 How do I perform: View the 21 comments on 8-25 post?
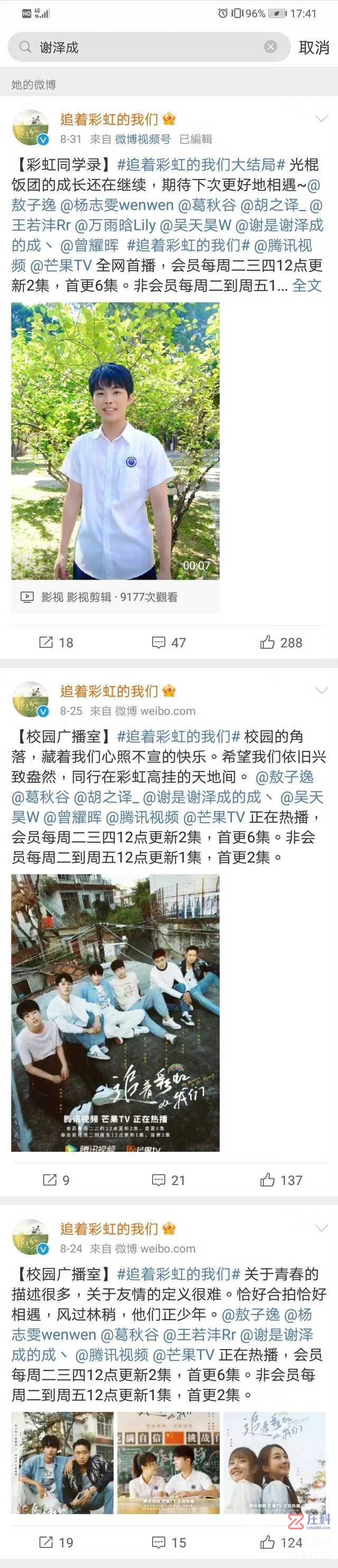tap(168, 1180)
